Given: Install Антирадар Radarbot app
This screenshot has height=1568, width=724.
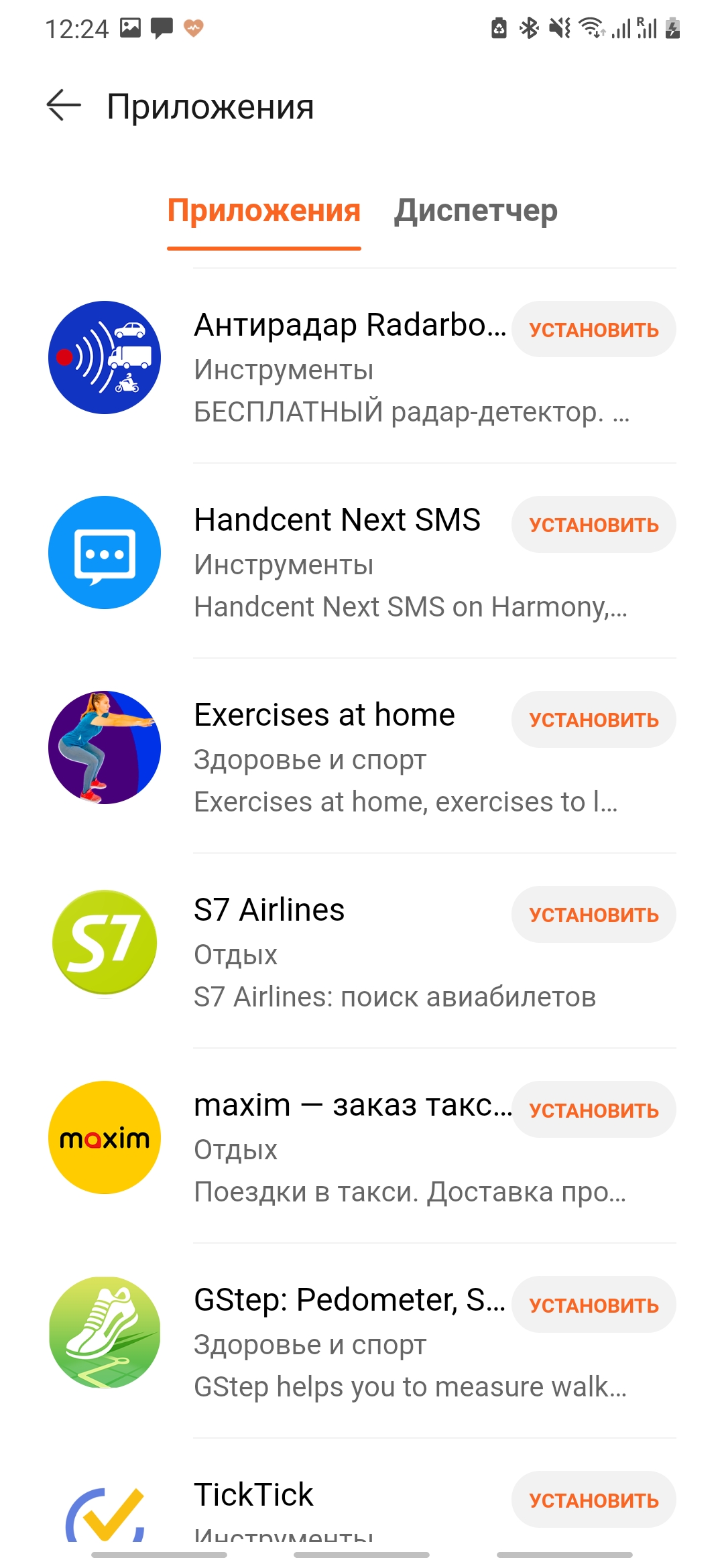Looking at the screenshot, I should (593, 330).
